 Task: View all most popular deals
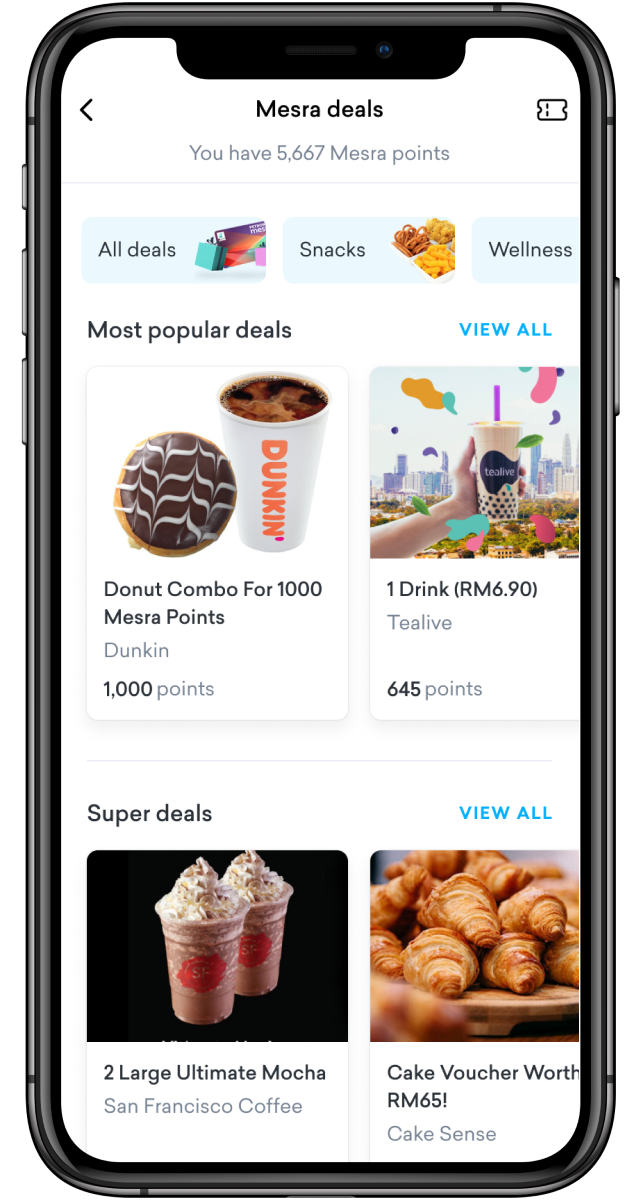pos(505,330)
